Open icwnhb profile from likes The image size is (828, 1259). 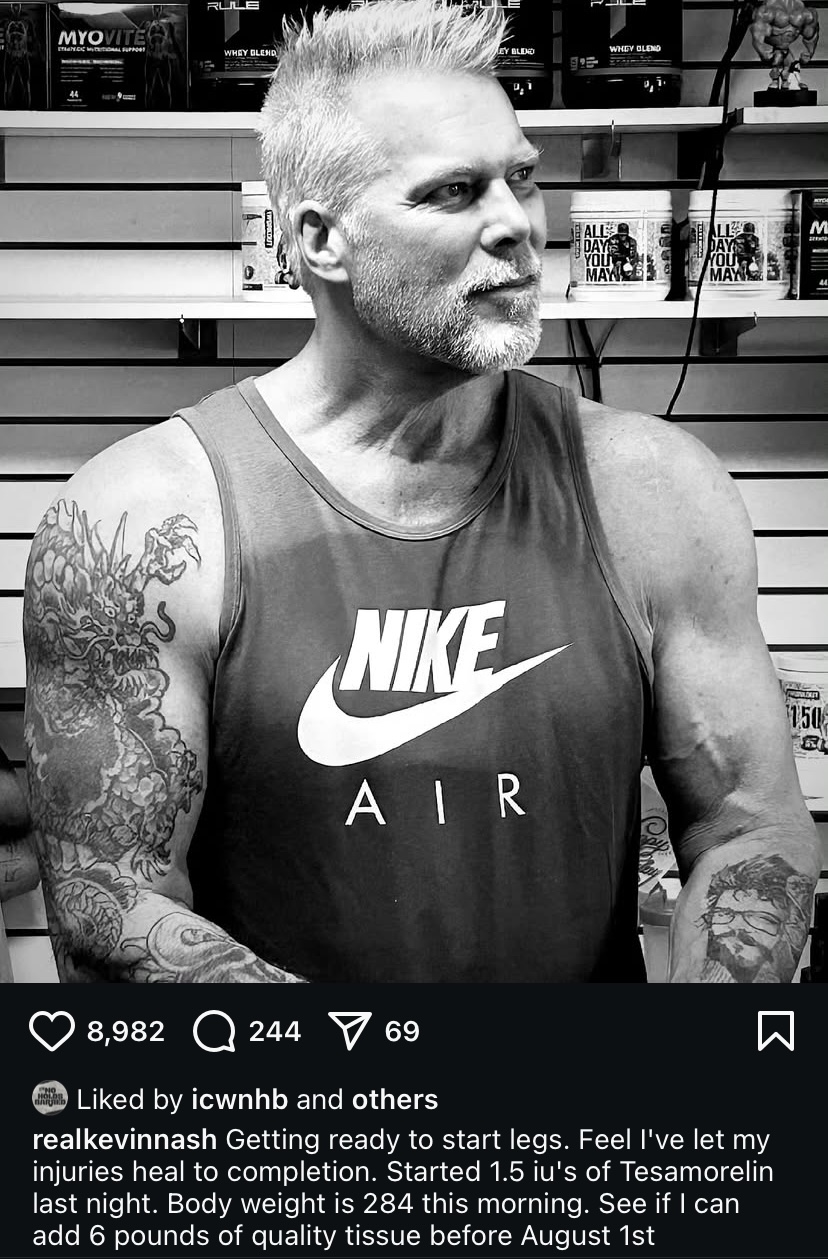(x=239, y=1100)
